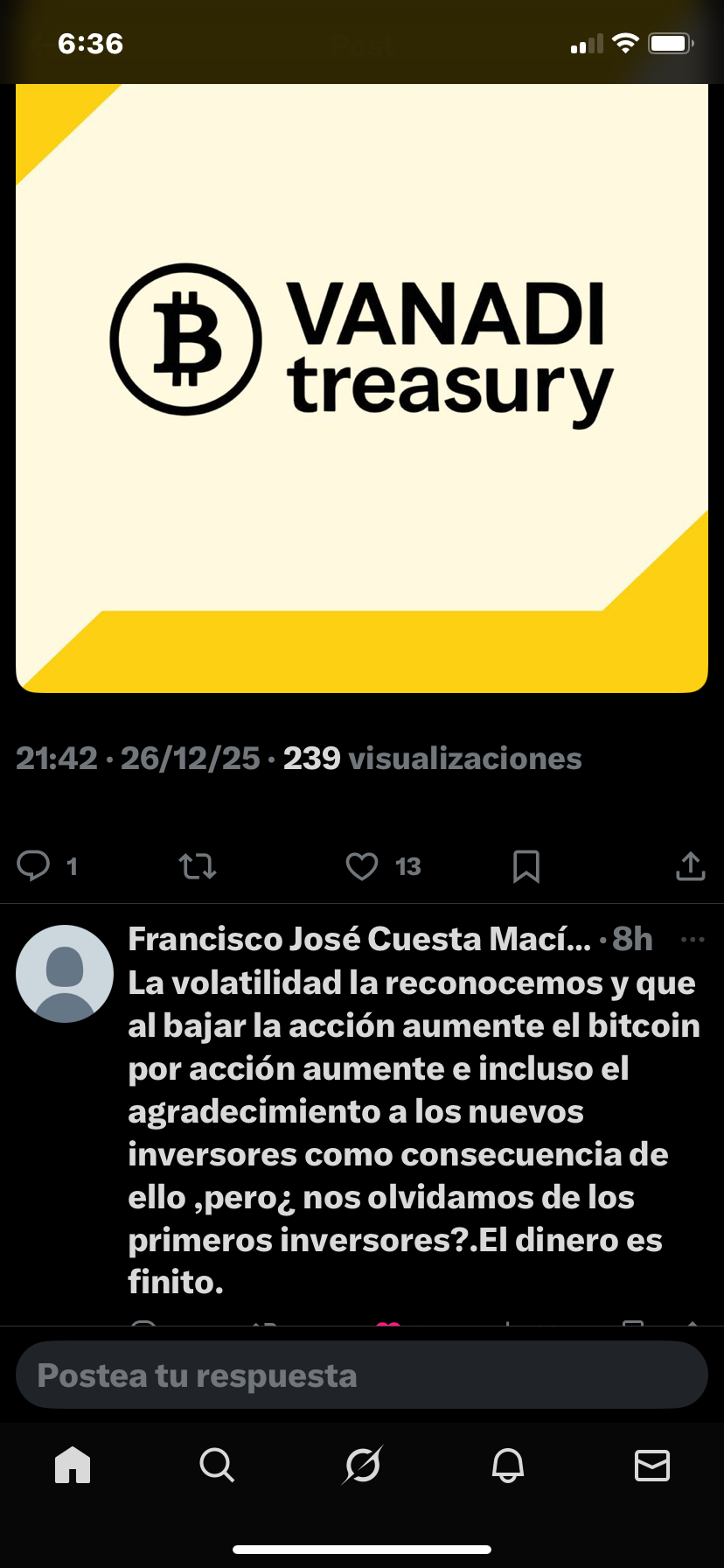View the 239 visualizaciones analytics
Viewport: 724px width, 1568px height.
[432, 759]
